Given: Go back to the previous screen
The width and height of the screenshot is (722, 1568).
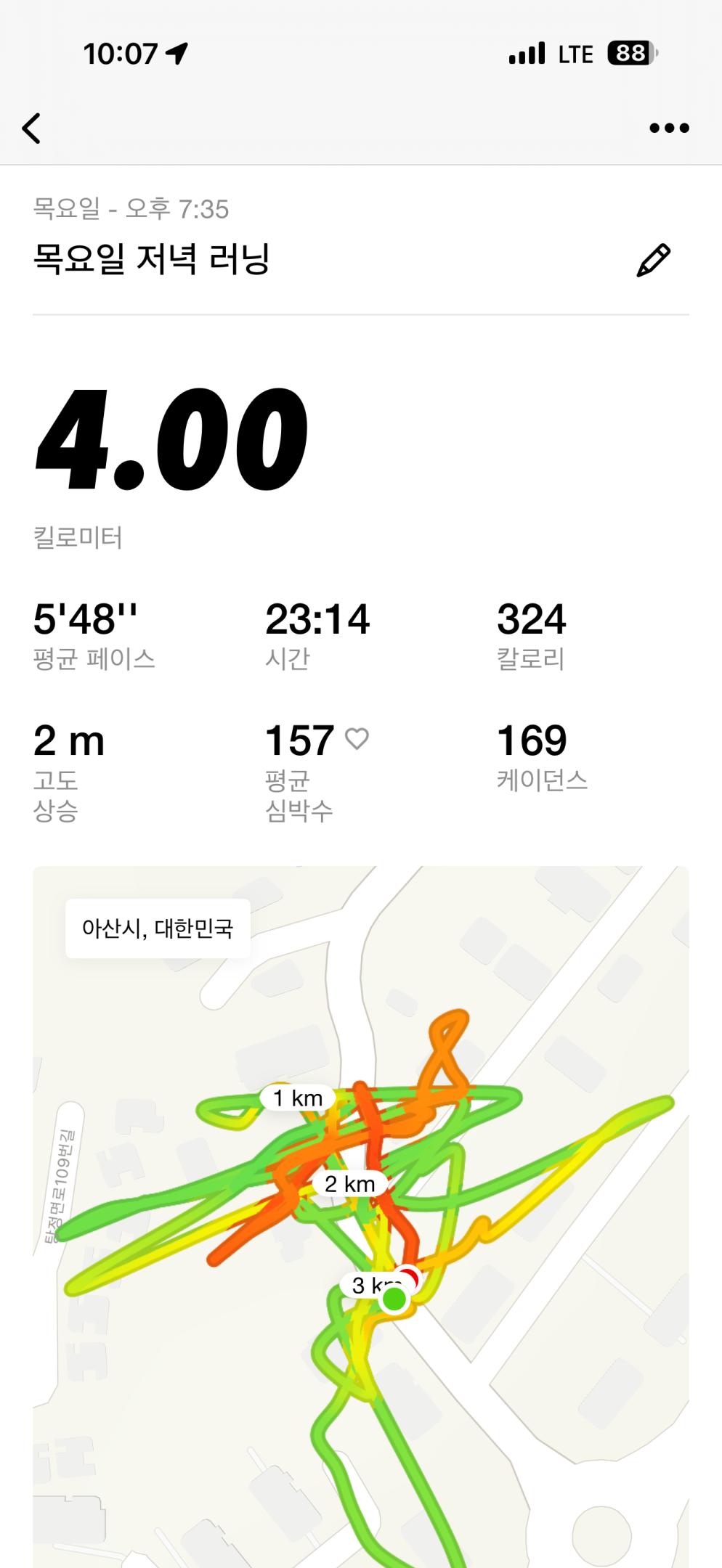Looking at the screenshot, I should pyautogui.click(x=31, y=128).
